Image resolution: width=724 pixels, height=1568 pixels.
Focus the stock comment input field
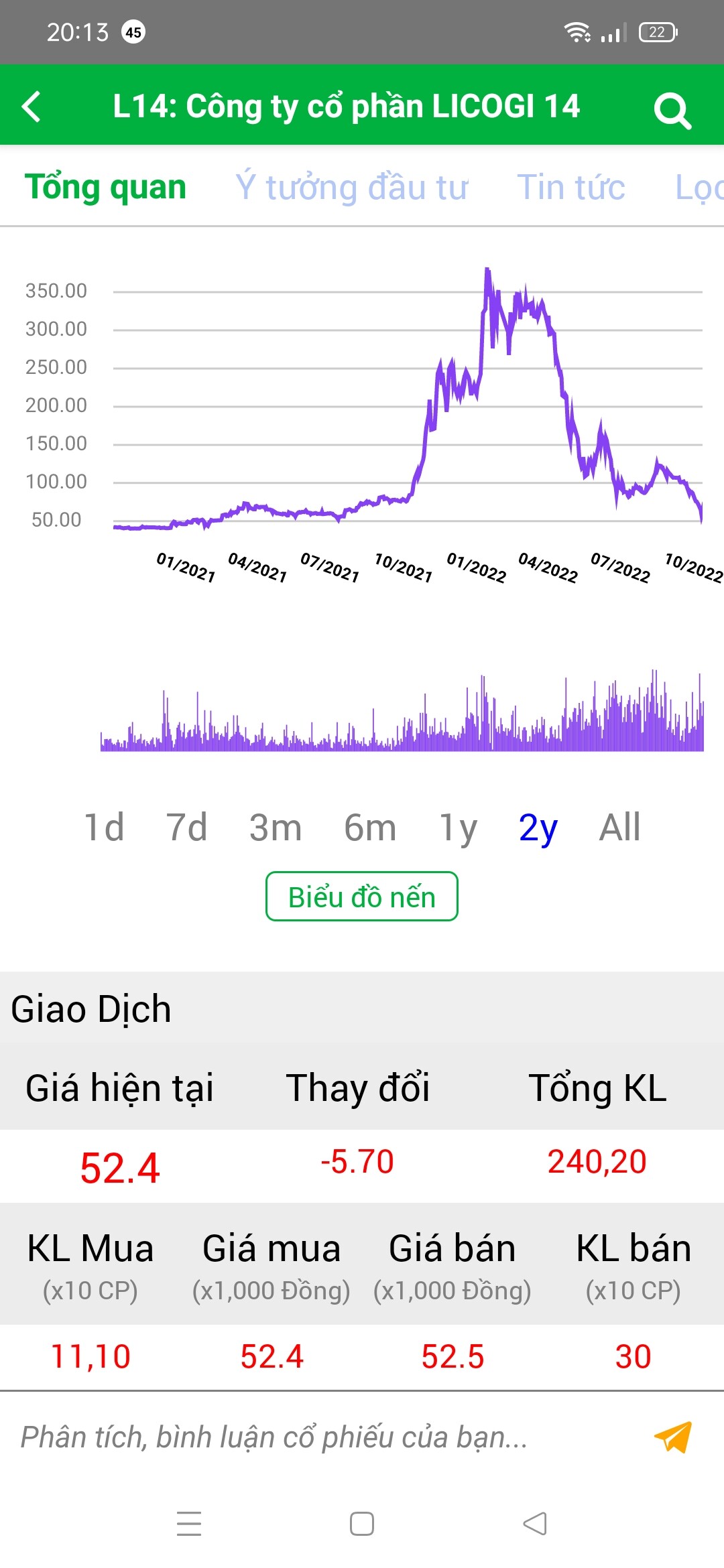[322, 1437]
